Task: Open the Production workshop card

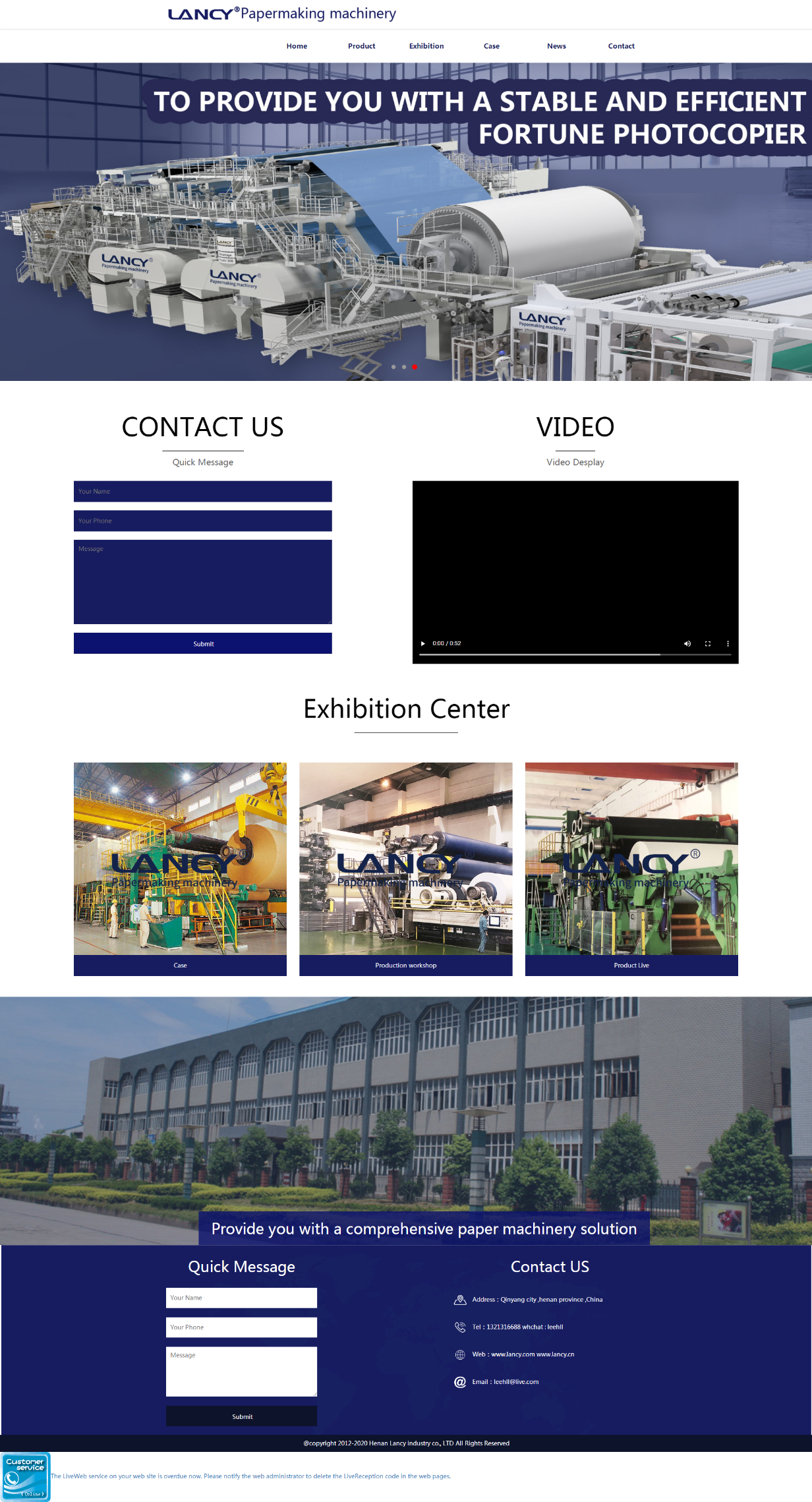Action: click(405, 868)
